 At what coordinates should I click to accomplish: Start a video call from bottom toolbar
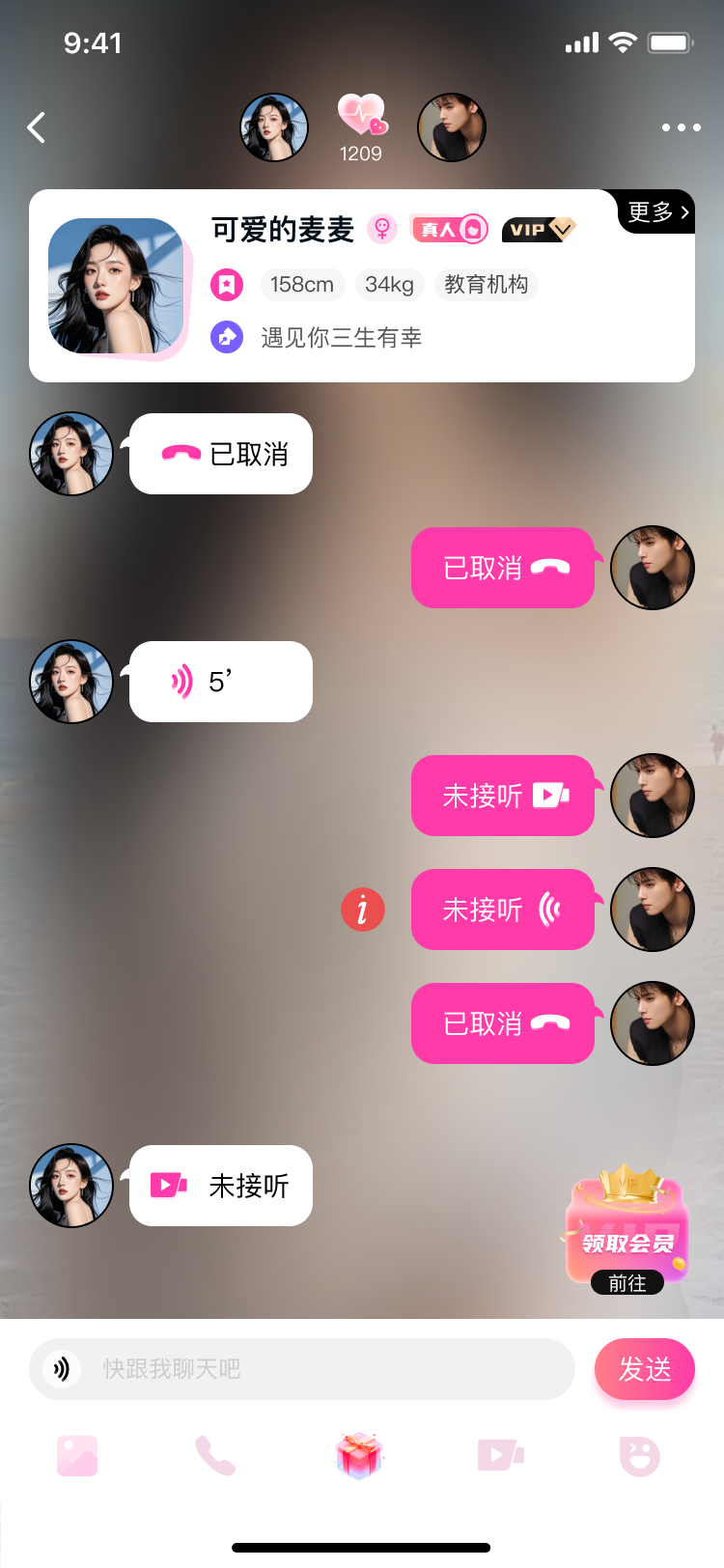(x=500, y=1456)
